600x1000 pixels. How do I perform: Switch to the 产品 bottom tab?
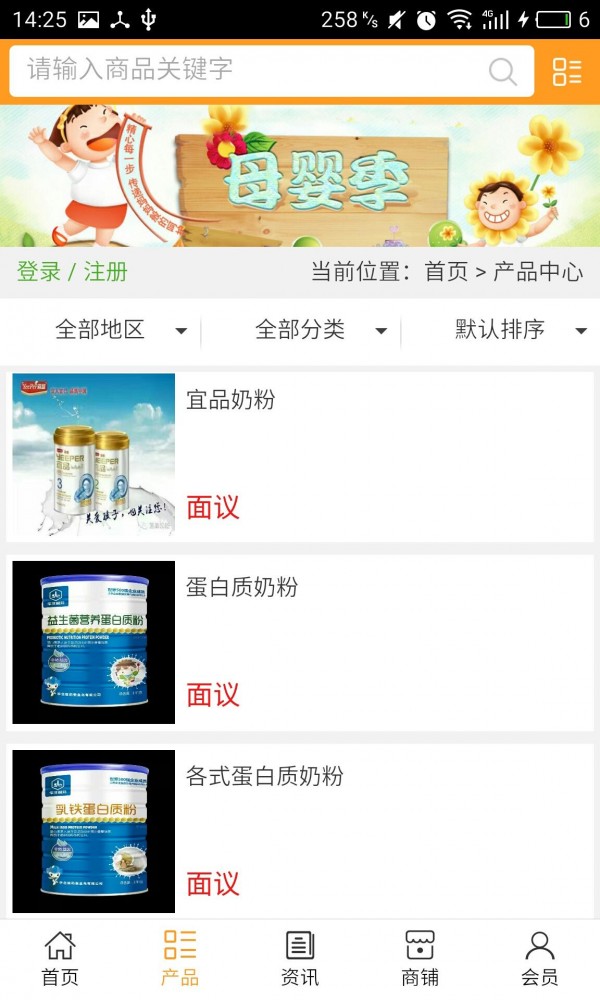point(180,958)
